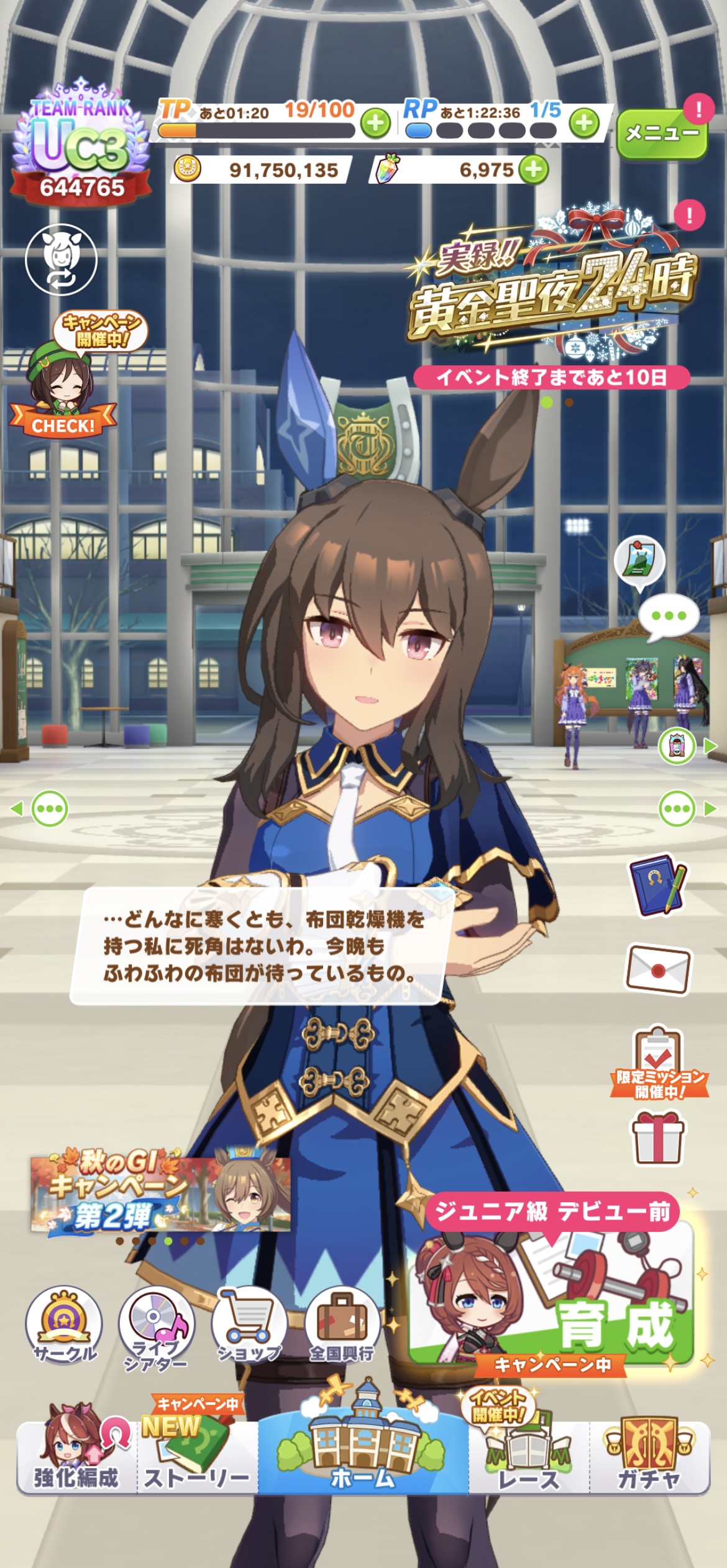Open the present gift box
Screen dimensions: 727x1568
[x=657, y=1139]
